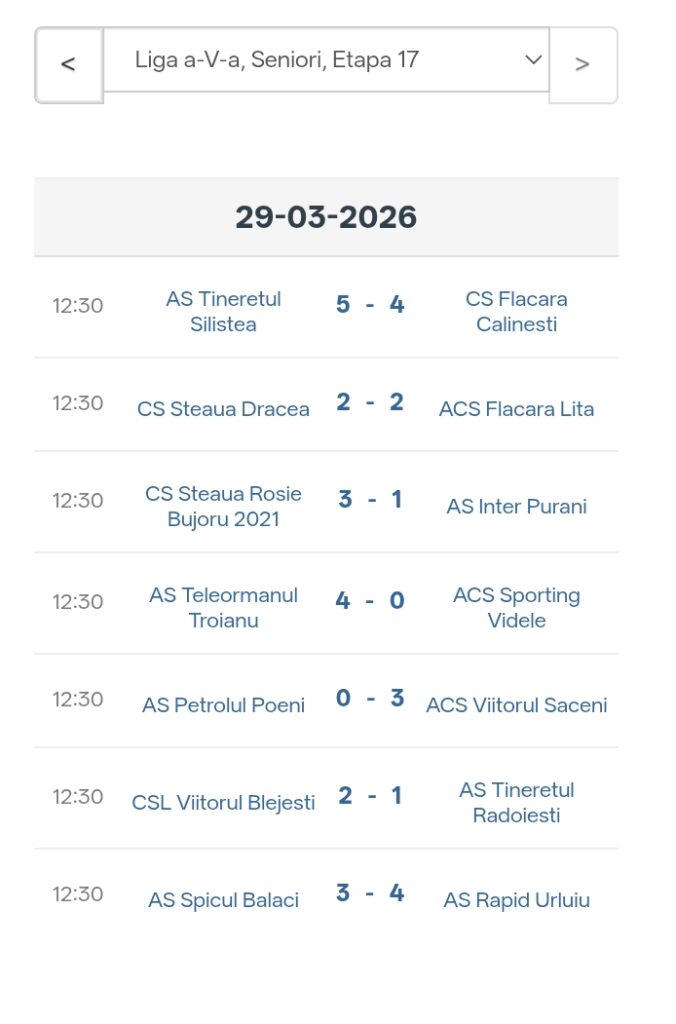Open the 5 - 4 match score
This screenshot has width=676, height=1024.
pyautogui.click(x=370, y=304)
